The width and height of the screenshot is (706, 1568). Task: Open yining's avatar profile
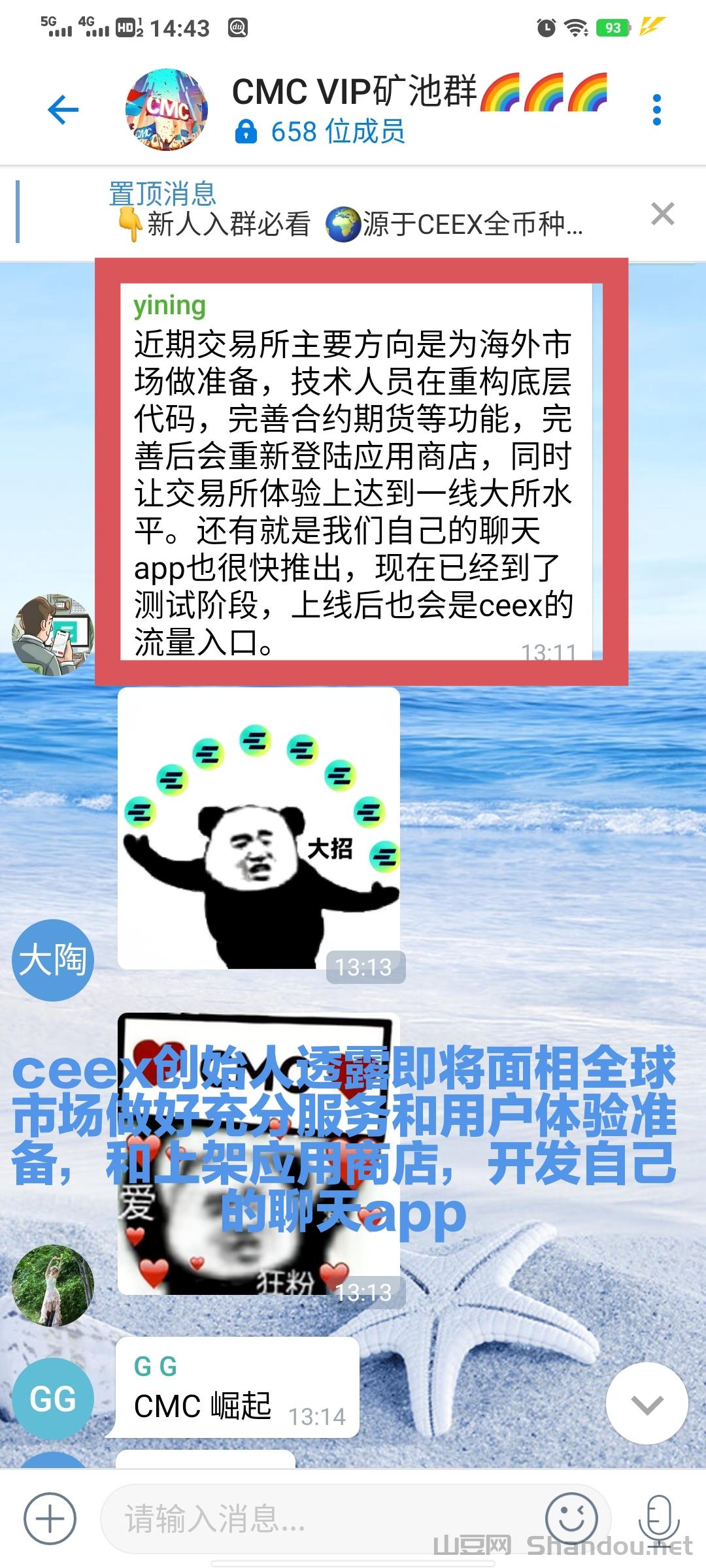point(52,634)
